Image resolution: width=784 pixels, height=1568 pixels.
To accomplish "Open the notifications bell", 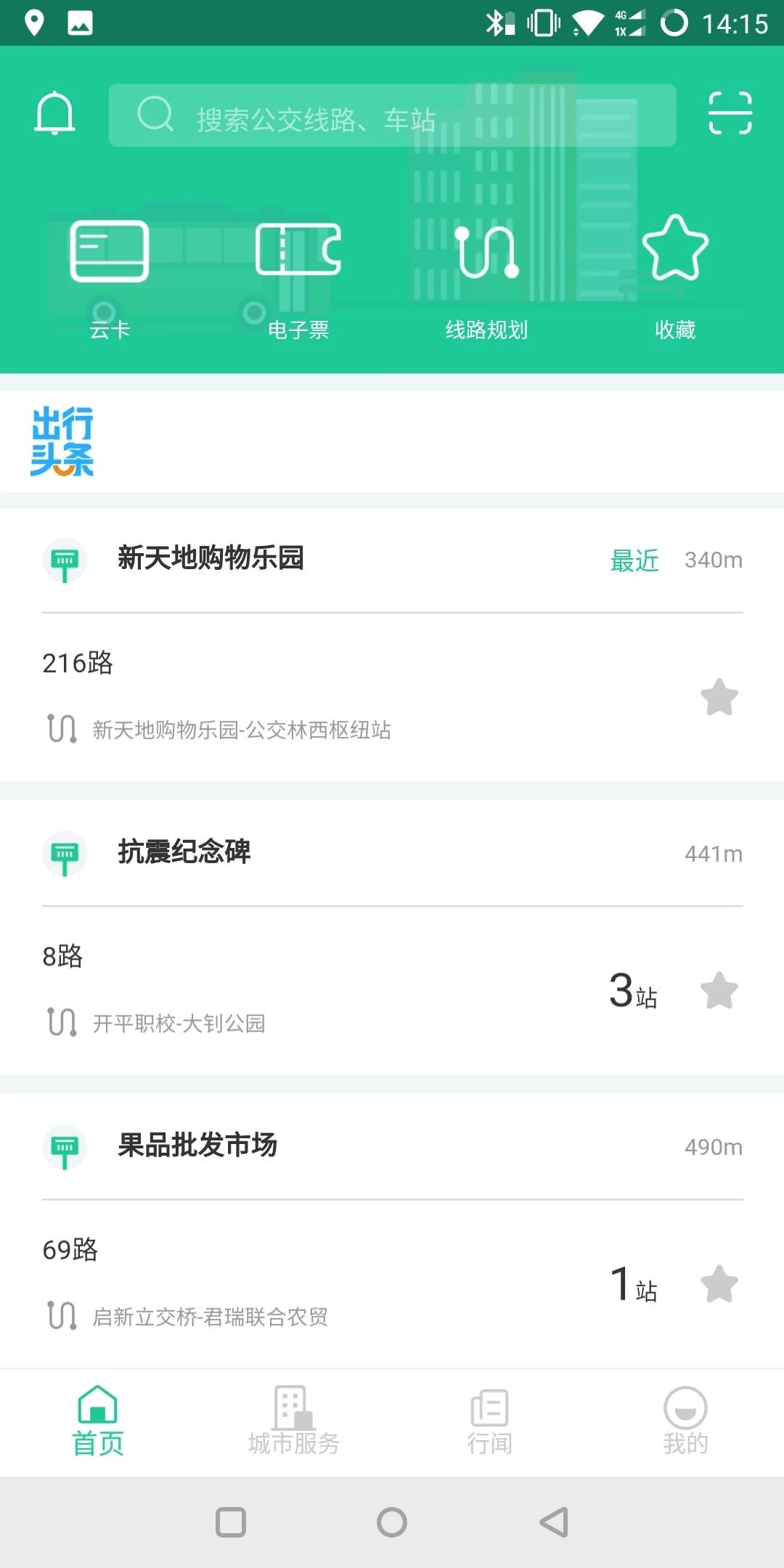I will (54, 114).
